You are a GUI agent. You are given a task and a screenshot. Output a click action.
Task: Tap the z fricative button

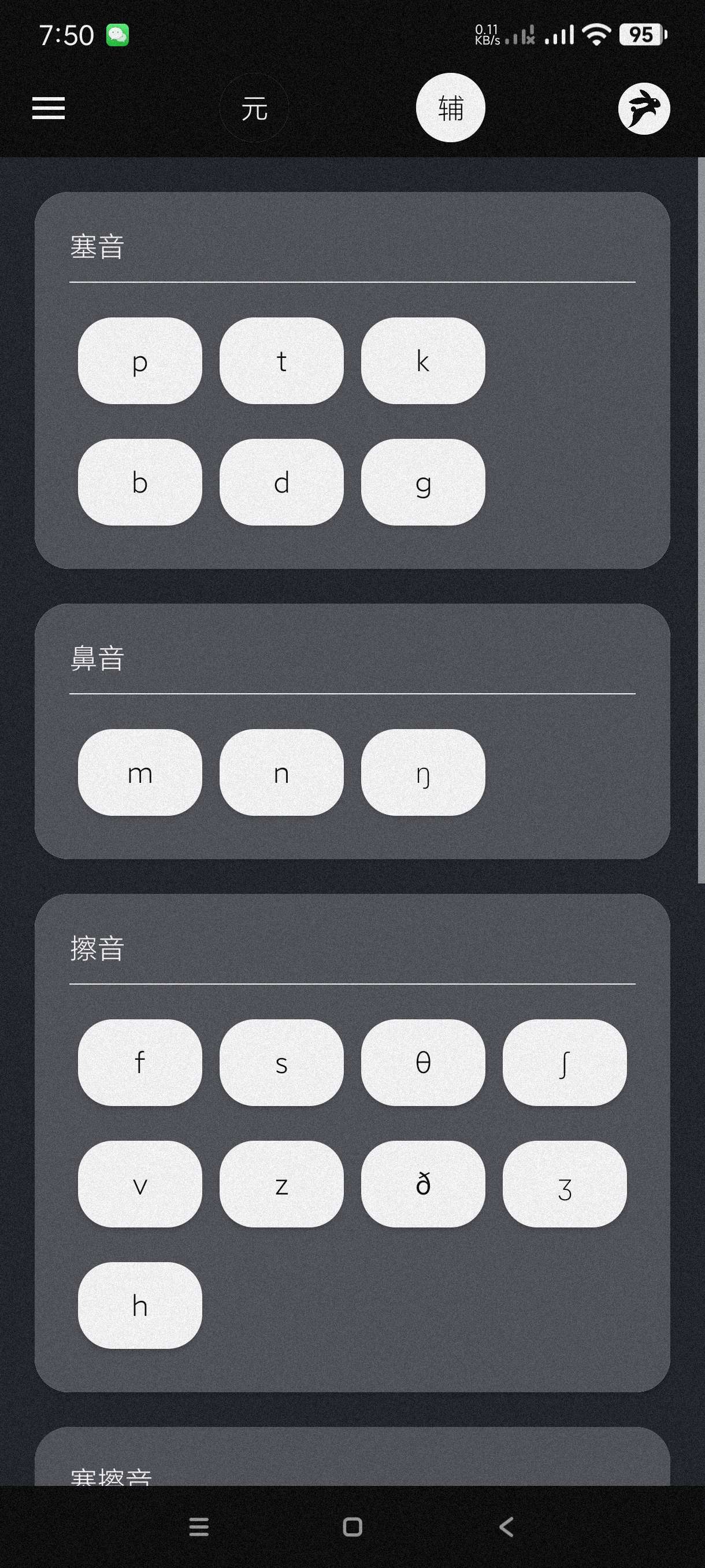pyautogui.click(x=281, y=1184)
